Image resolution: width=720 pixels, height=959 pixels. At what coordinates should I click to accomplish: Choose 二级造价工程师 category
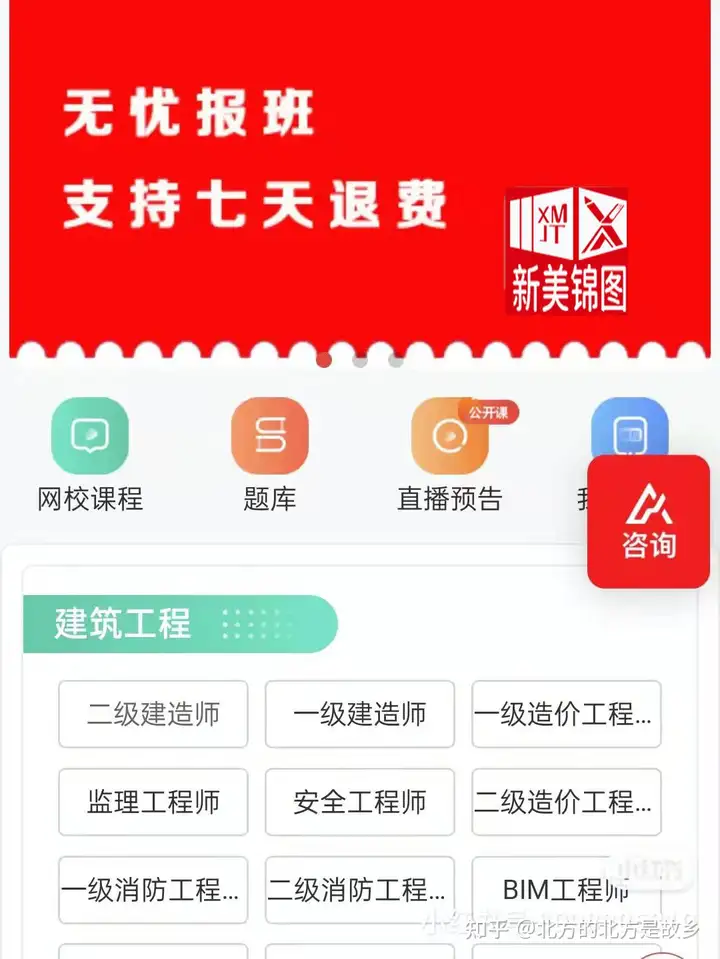tap(566, 802)
